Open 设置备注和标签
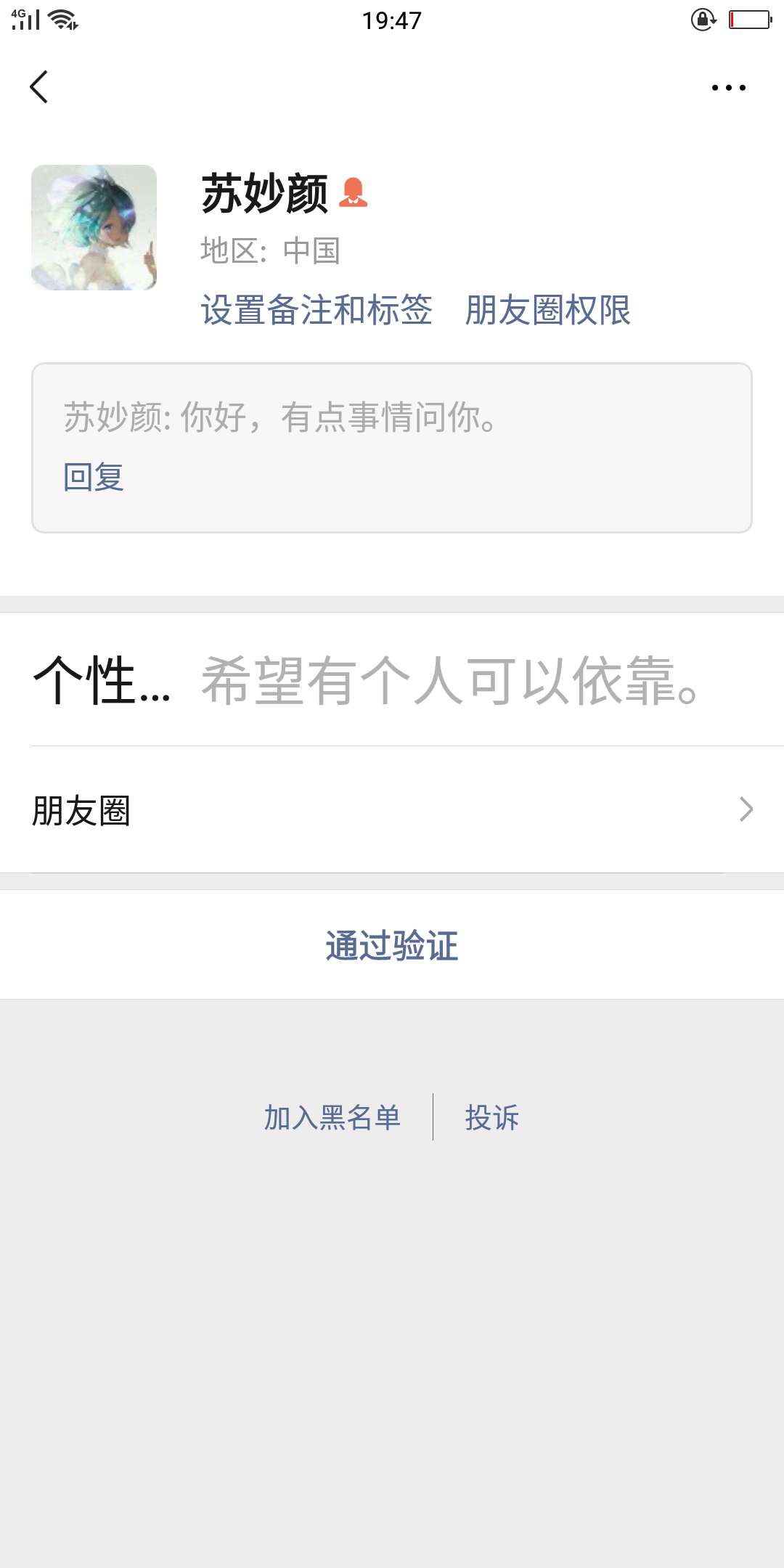The image size is (784, 1568). point(317,310)
